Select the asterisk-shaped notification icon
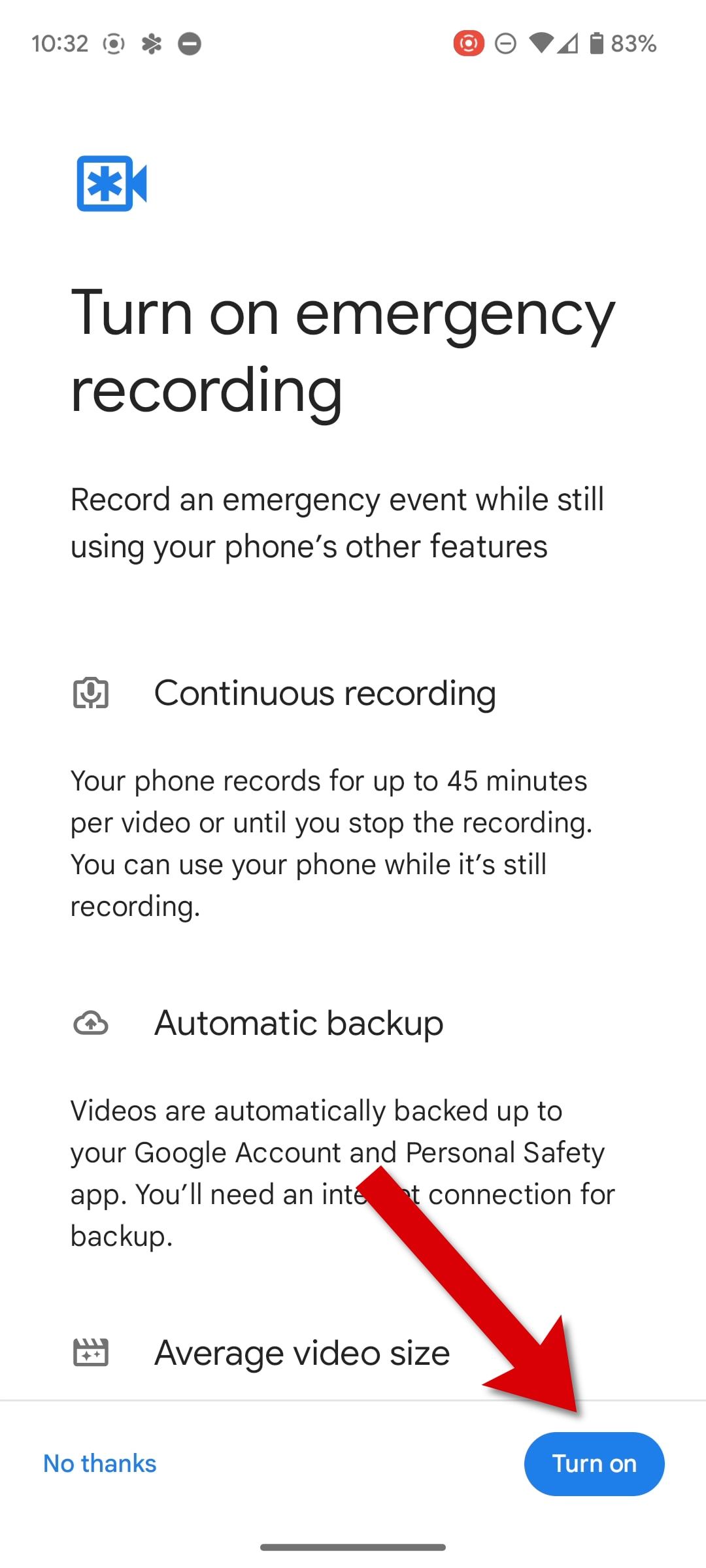The width and height of the screenshot is (706, 1568). point(152,43)
